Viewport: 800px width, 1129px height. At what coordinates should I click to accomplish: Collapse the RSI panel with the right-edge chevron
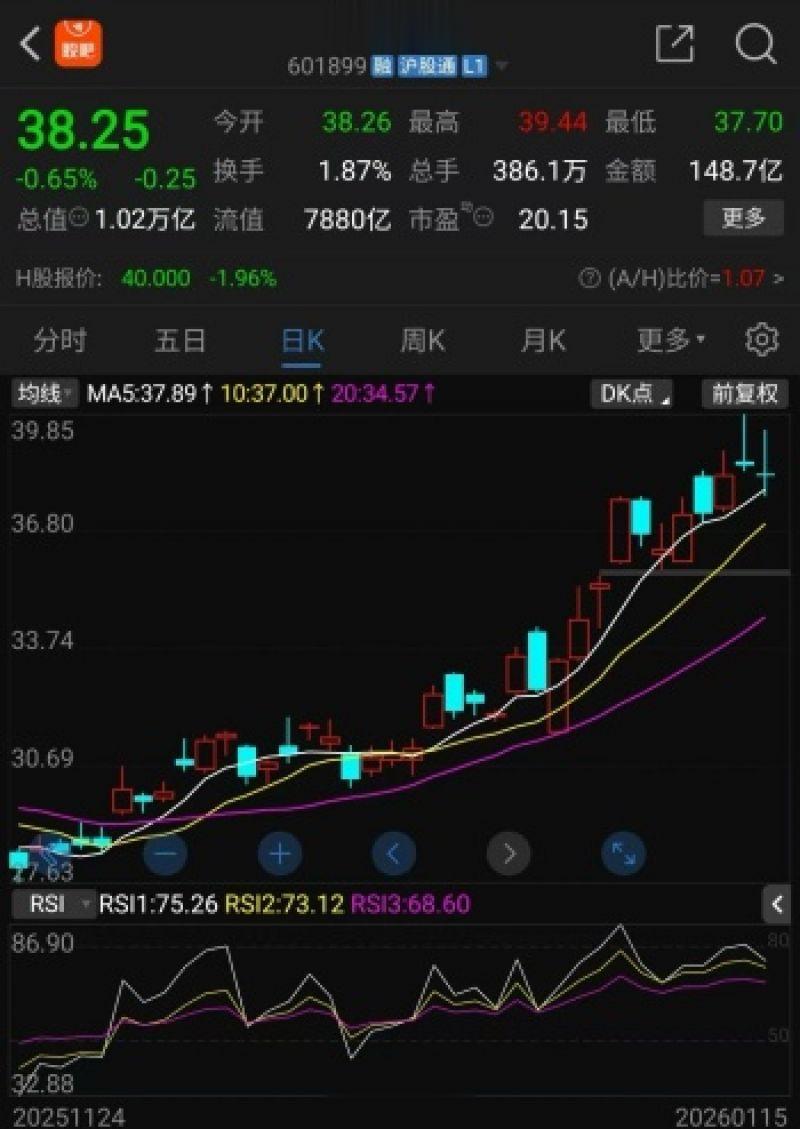tap(779, 905)
